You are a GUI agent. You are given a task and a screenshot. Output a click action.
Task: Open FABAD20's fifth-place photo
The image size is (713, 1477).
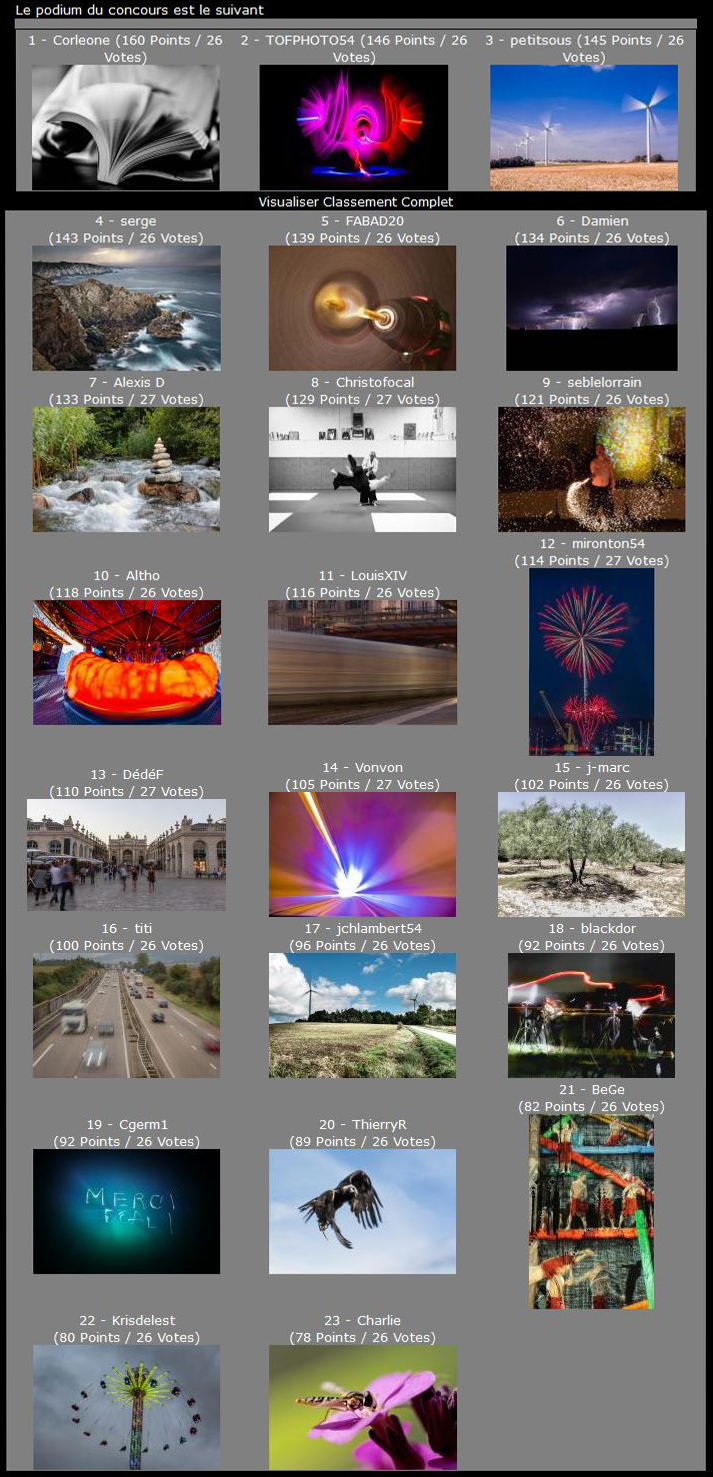(362, 308)
